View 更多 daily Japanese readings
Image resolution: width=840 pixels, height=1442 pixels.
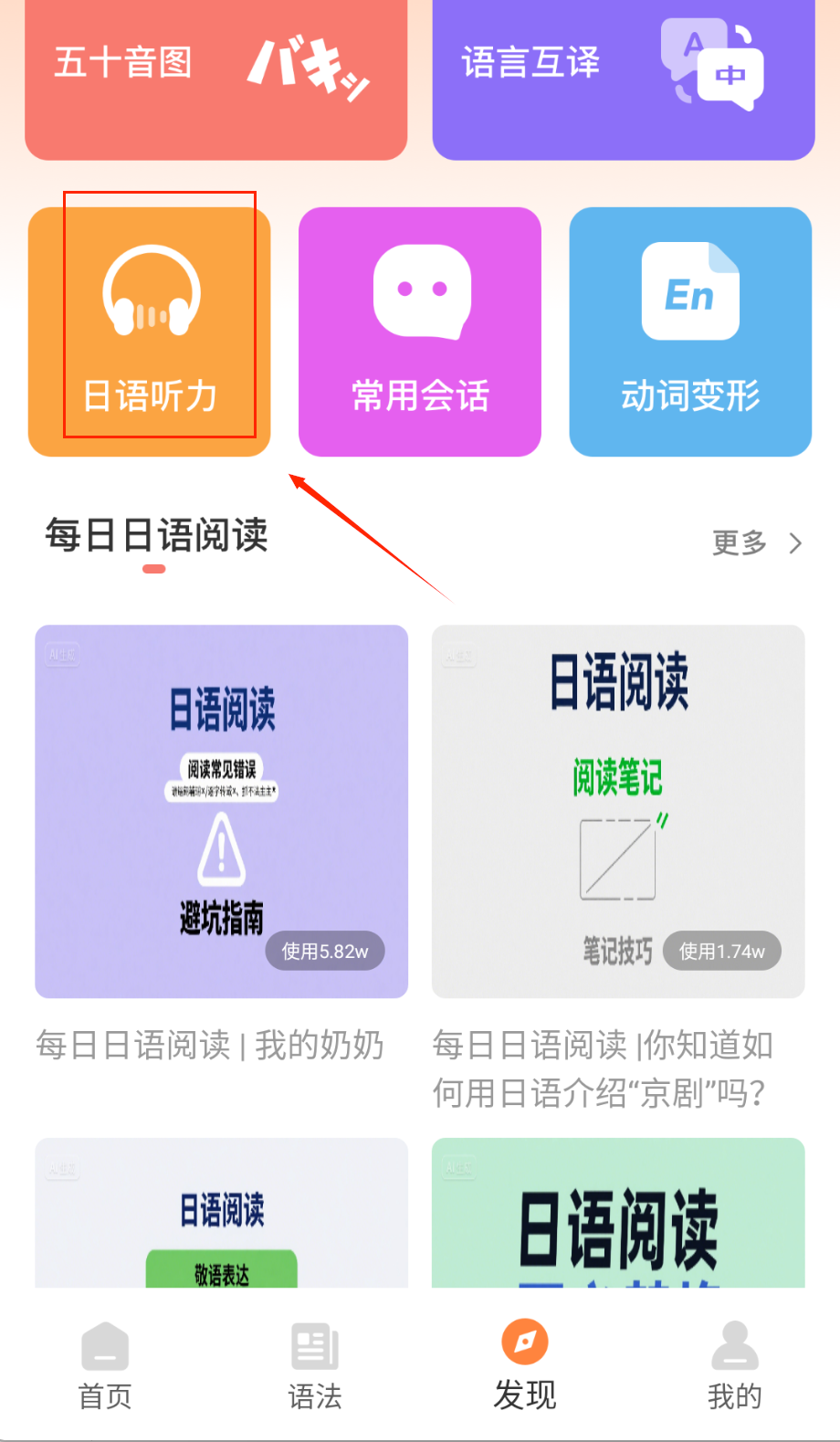pos(757,542)
